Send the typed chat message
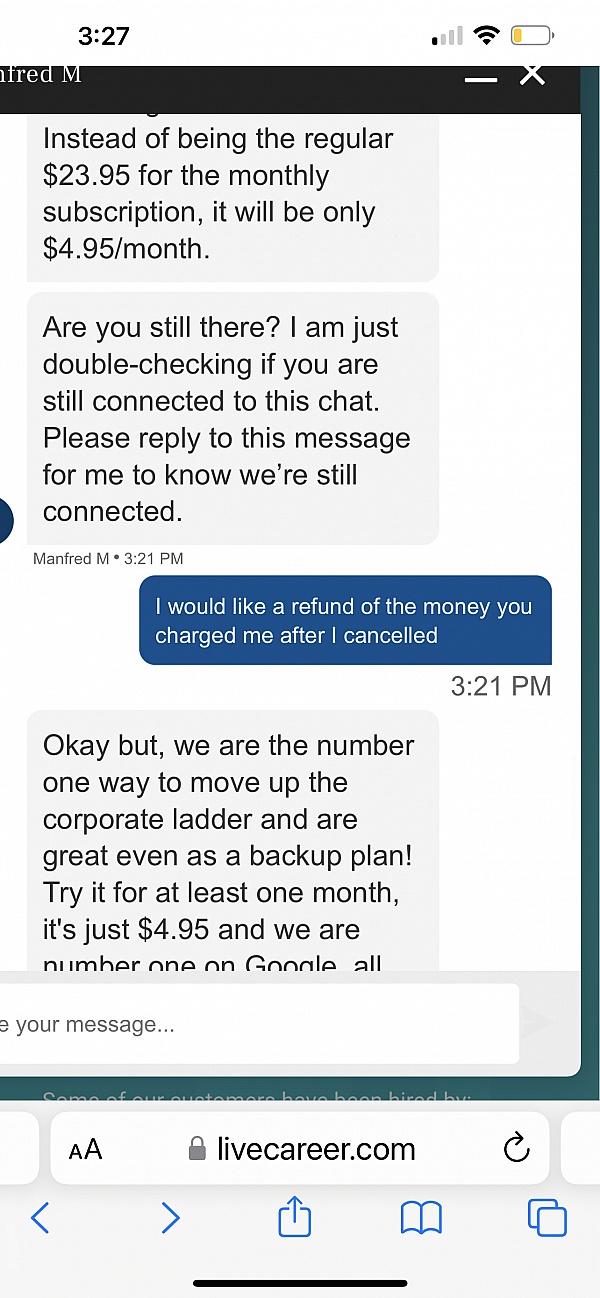The width and height of the screenshot is (600, 1298). point(538,1022)
